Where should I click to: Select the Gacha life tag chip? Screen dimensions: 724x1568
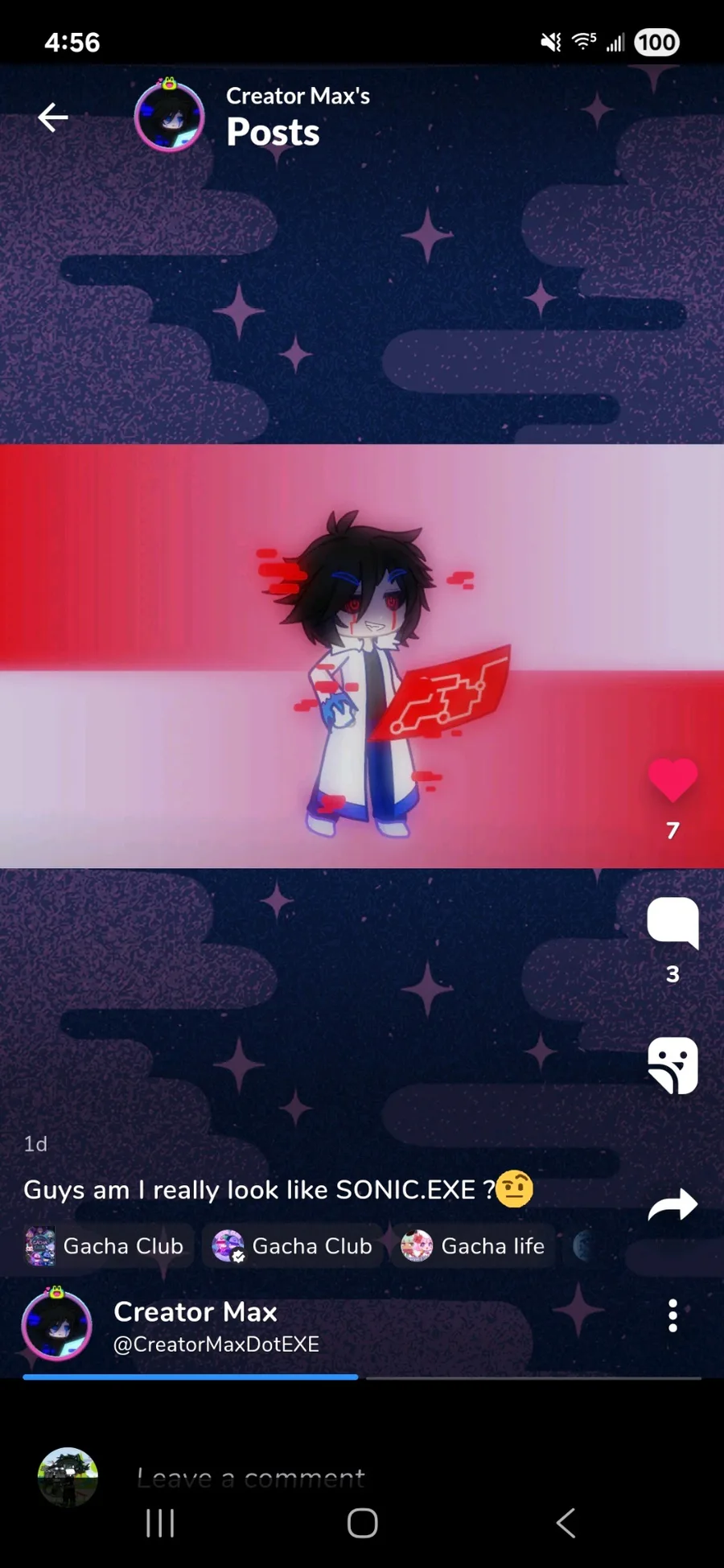click(474, 1246)
